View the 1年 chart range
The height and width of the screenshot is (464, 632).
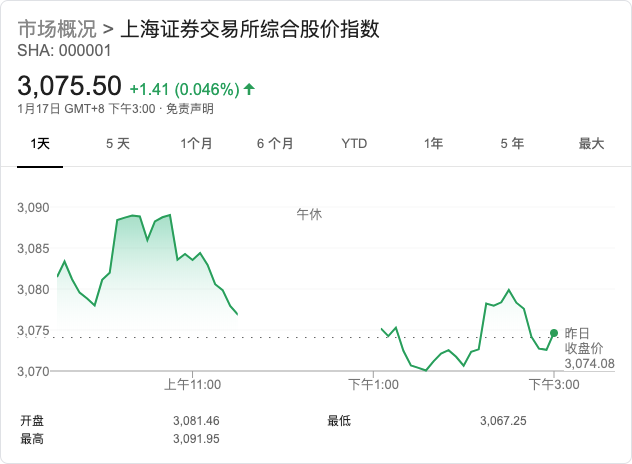tap(433, 144)
